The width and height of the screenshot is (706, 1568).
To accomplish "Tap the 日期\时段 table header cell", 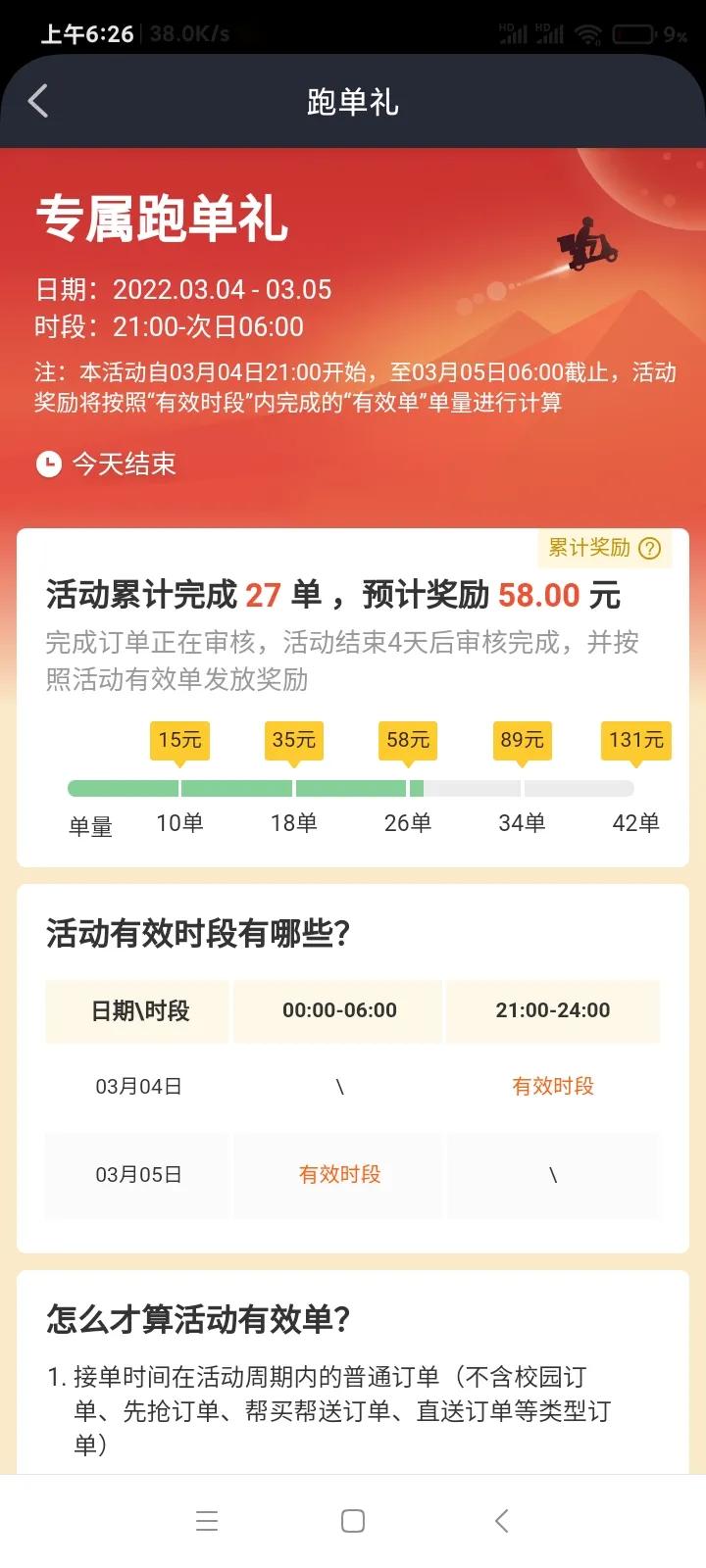I will click(136, 1010).
